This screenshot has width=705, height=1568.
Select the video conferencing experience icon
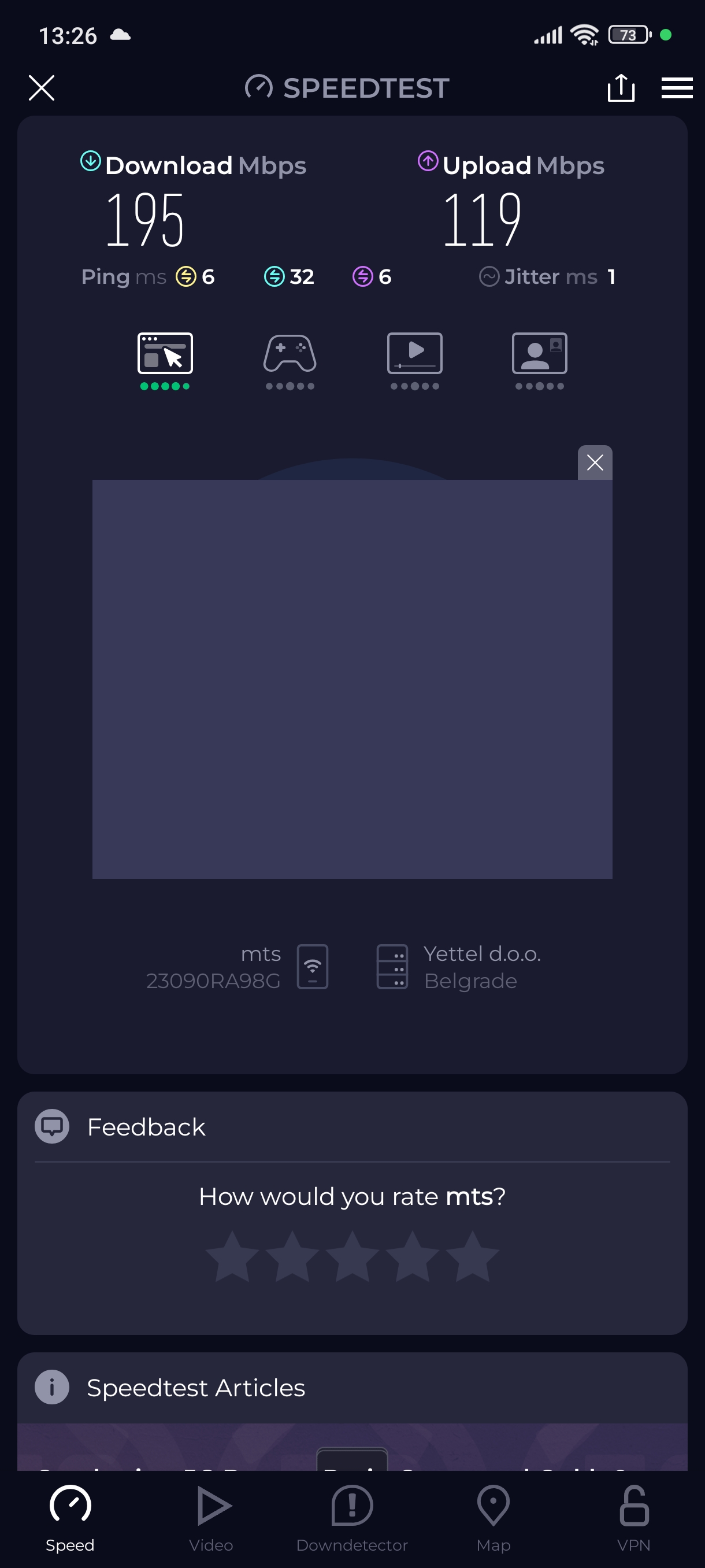[x=539, y=354]
